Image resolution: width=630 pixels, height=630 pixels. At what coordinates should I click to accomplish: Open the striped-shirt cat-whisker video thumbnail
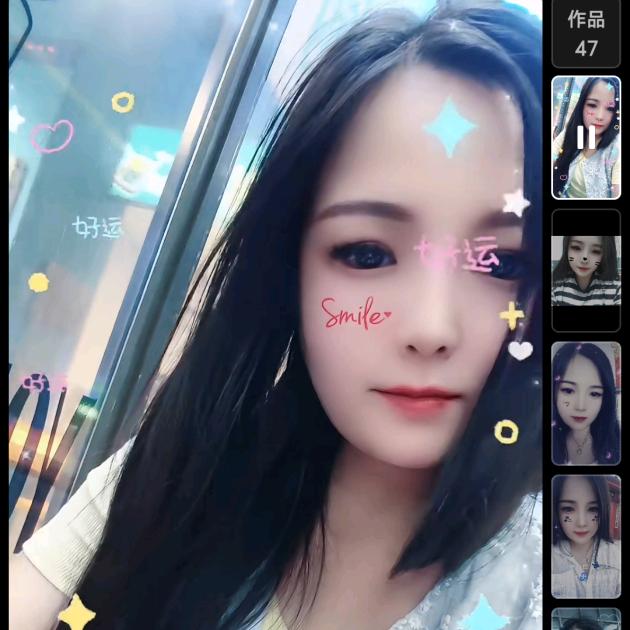pos(586,270)
